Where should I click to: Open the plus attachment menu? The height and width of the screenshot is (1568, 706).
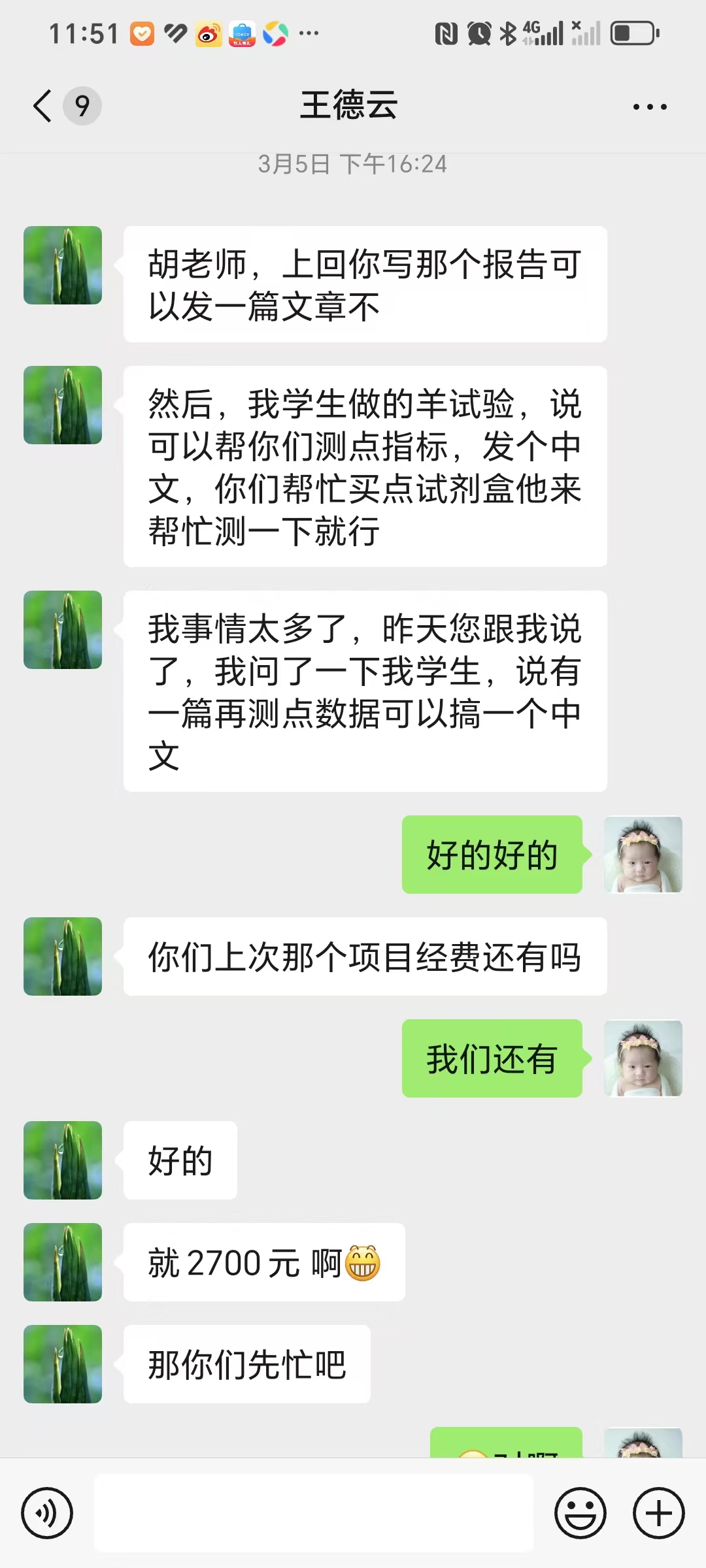pos(658,1512)
